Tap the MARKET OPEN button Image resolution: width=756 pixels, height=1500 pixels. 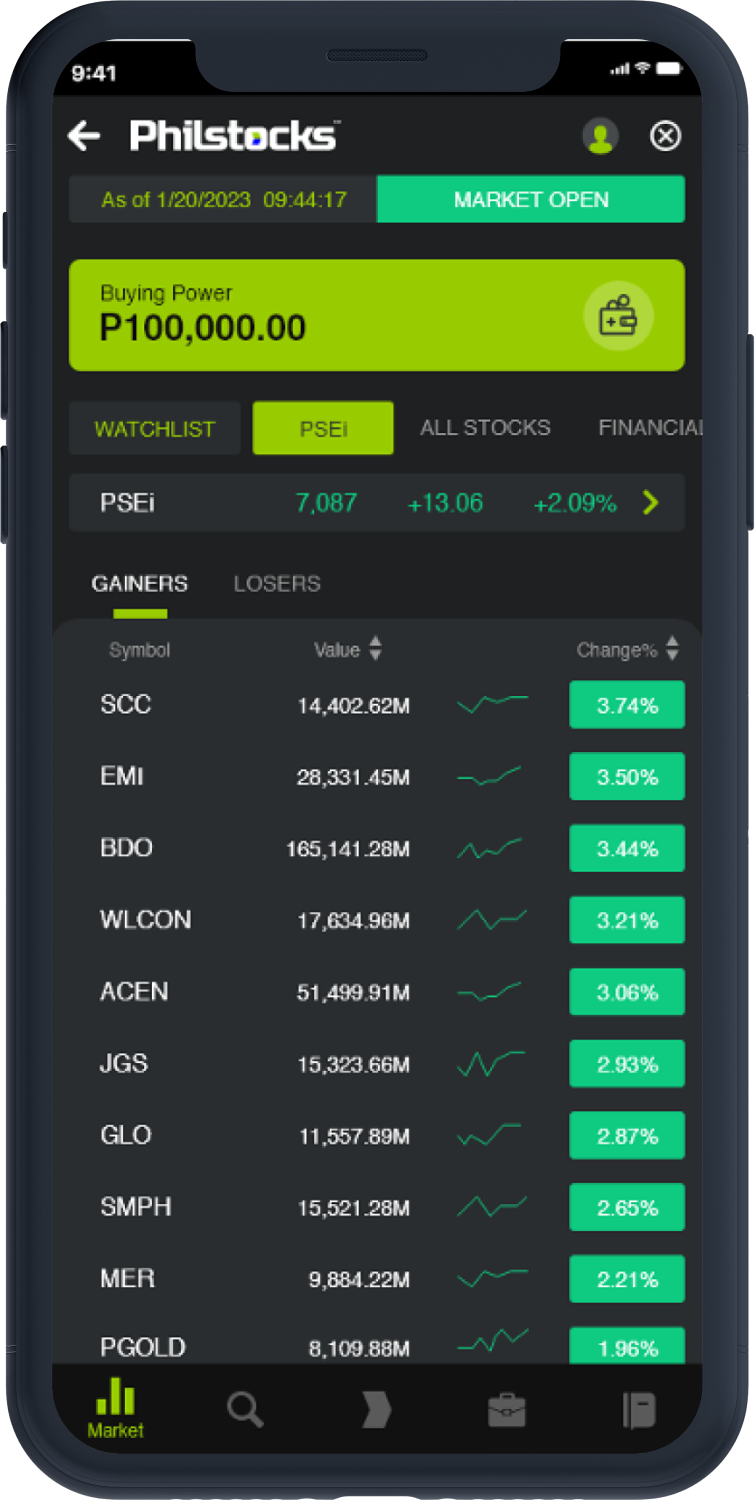pos(531,199)
